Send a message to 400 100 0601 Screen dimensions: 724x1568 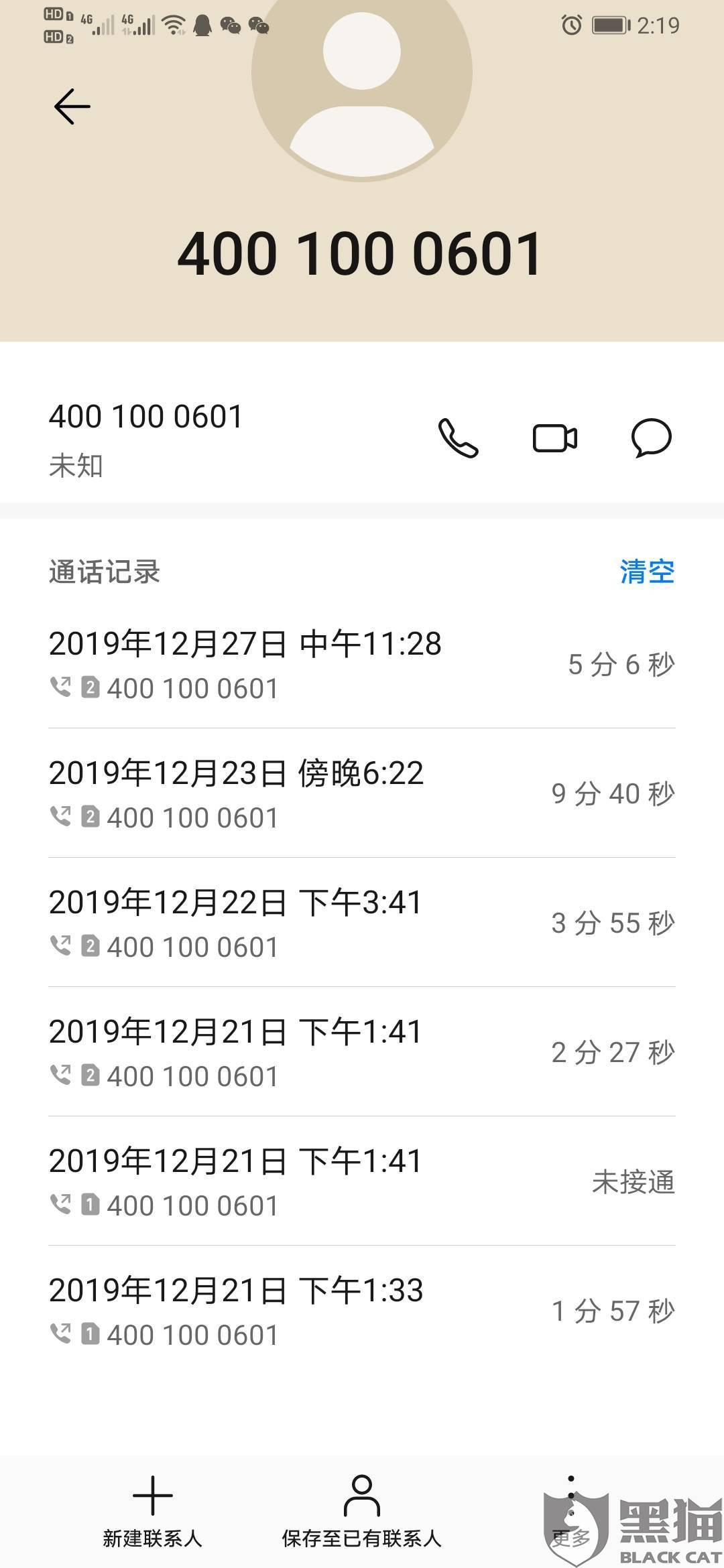[x=651, y=438]
